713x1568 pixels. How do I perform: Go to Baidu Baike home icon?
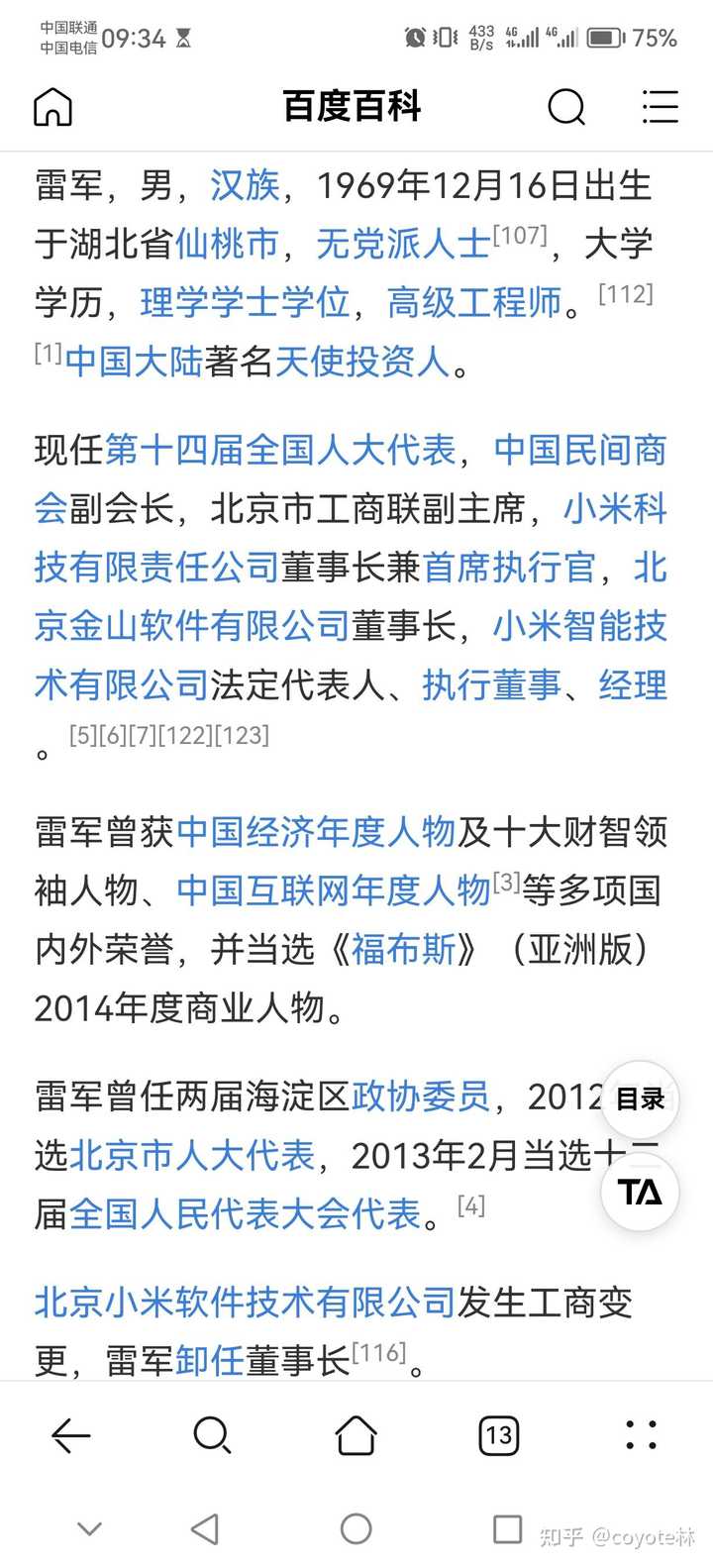tap(53, 106)
